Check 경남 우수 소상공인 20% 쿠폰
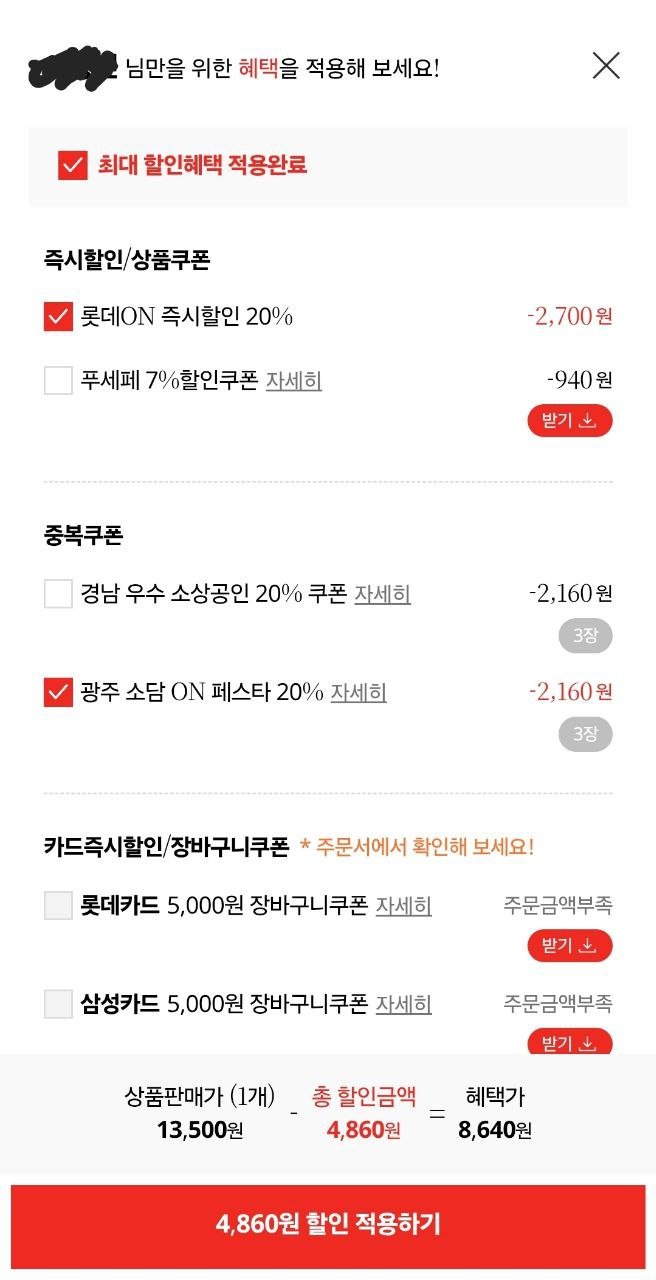 (x=59, y=593)
